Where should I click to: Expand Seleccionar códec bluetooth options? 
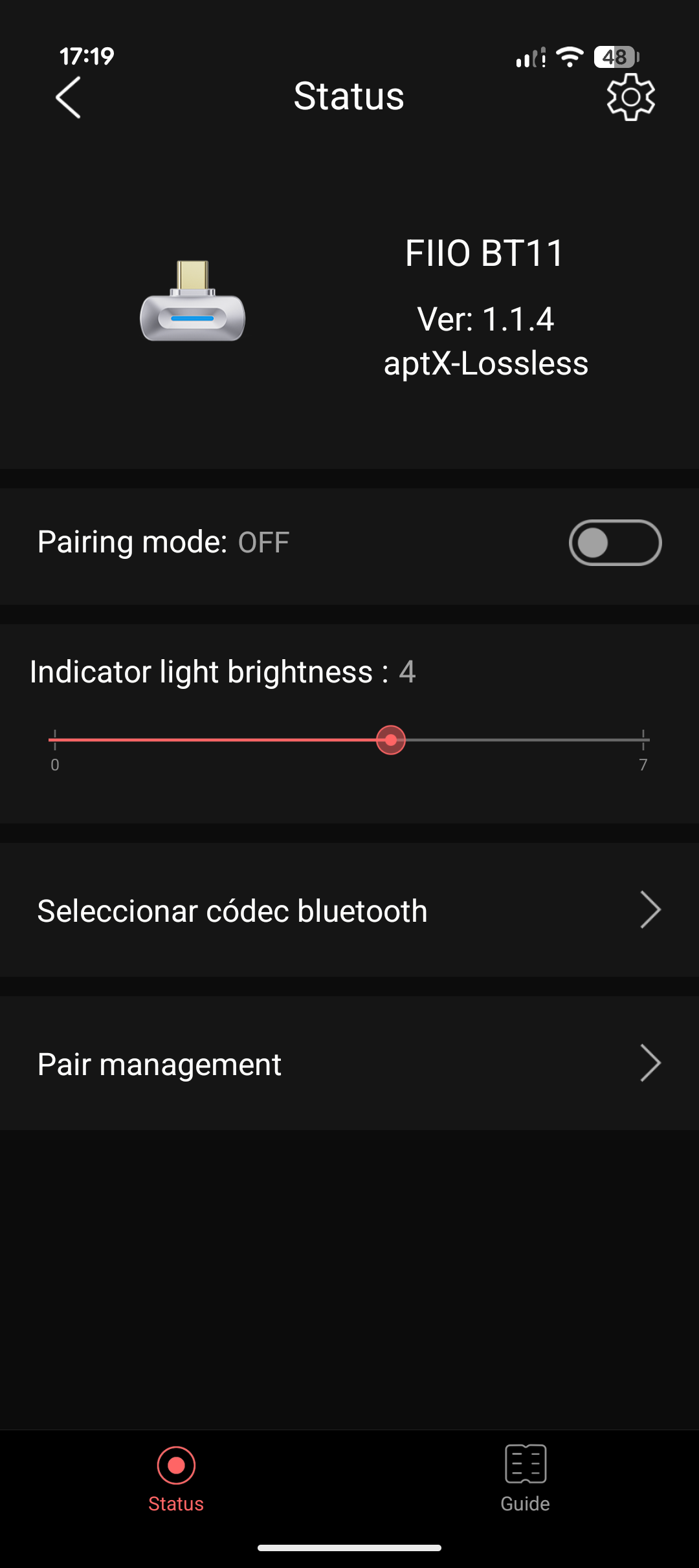[349, 909]
